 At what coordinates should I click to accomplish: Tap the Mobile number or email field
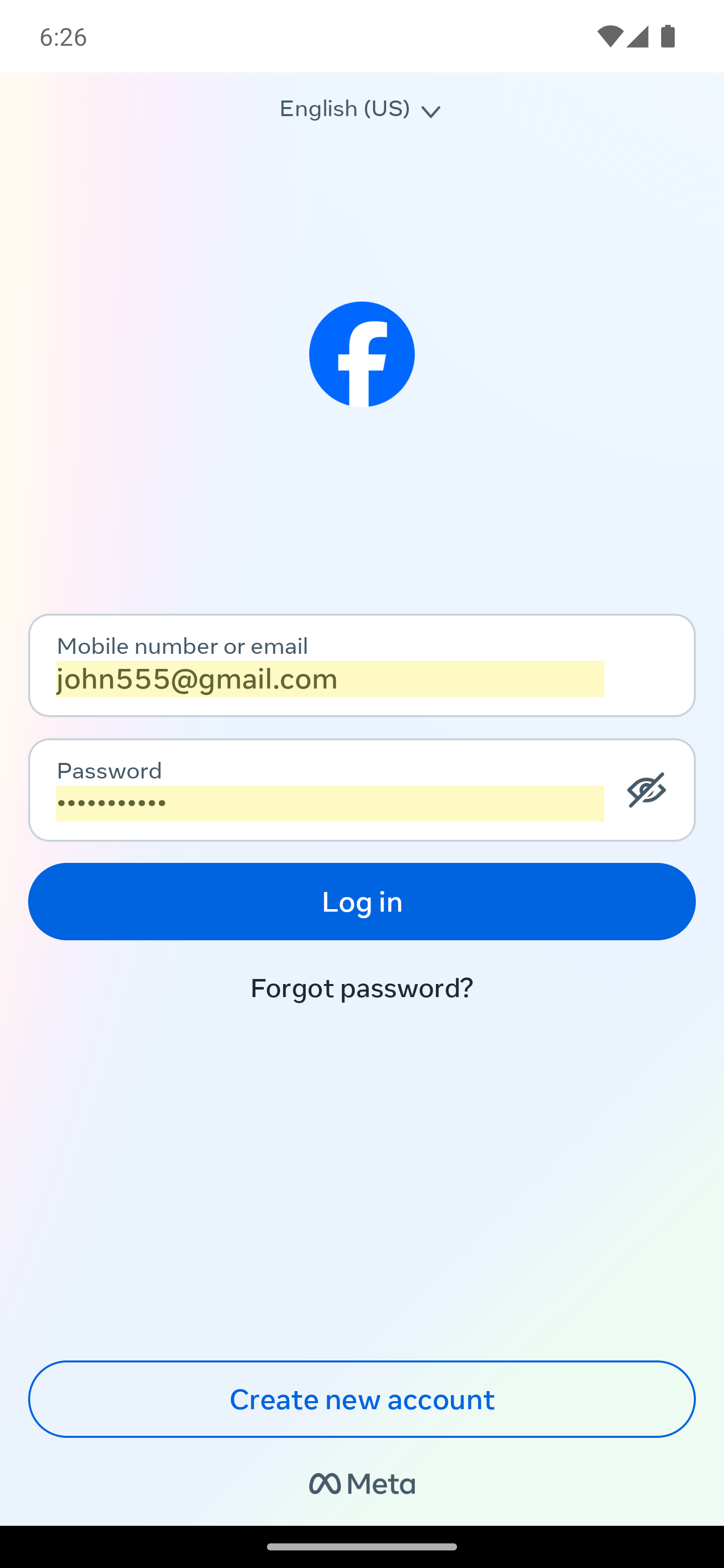(361, 665)
